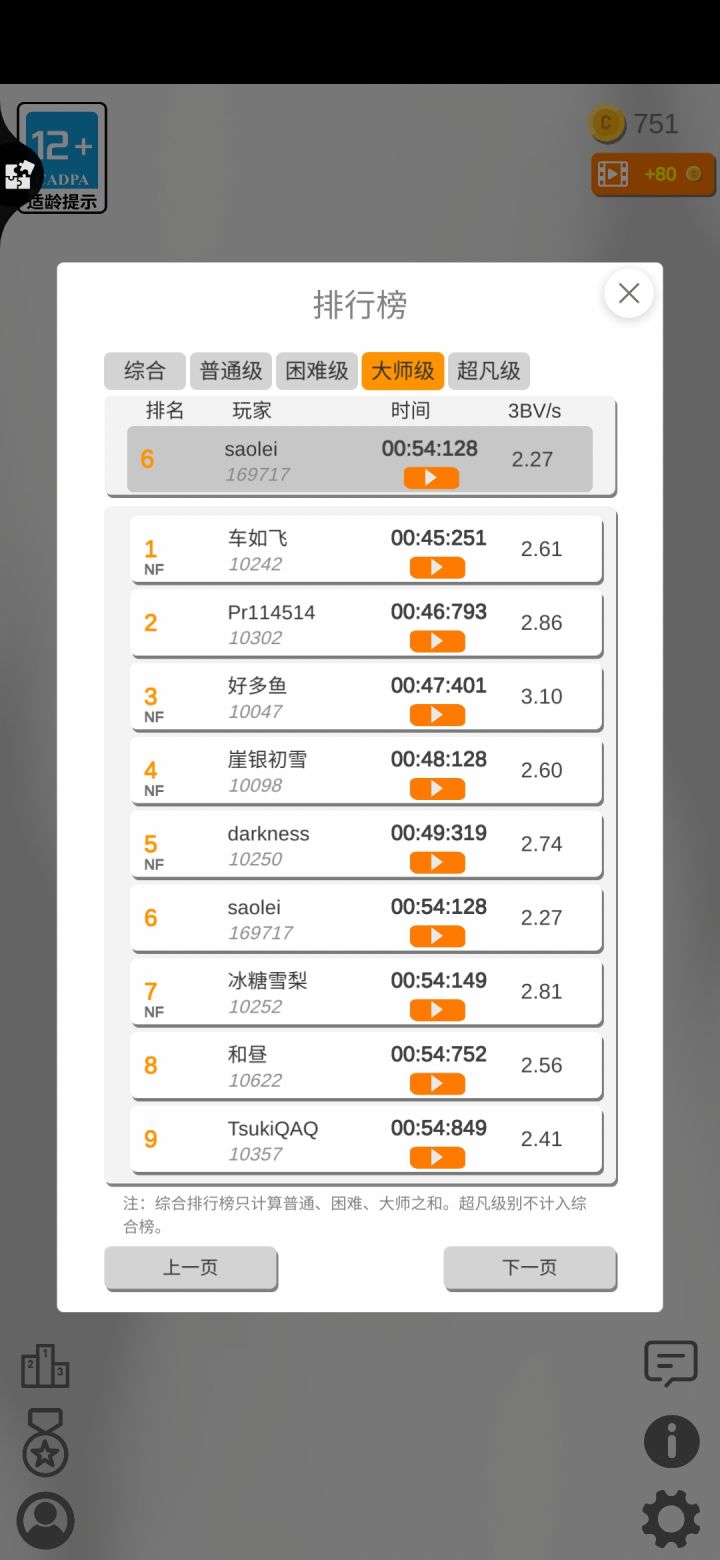Watch 冰糖雪梨's replay
Screen dimensions: 720x1560
point(437,1010)
